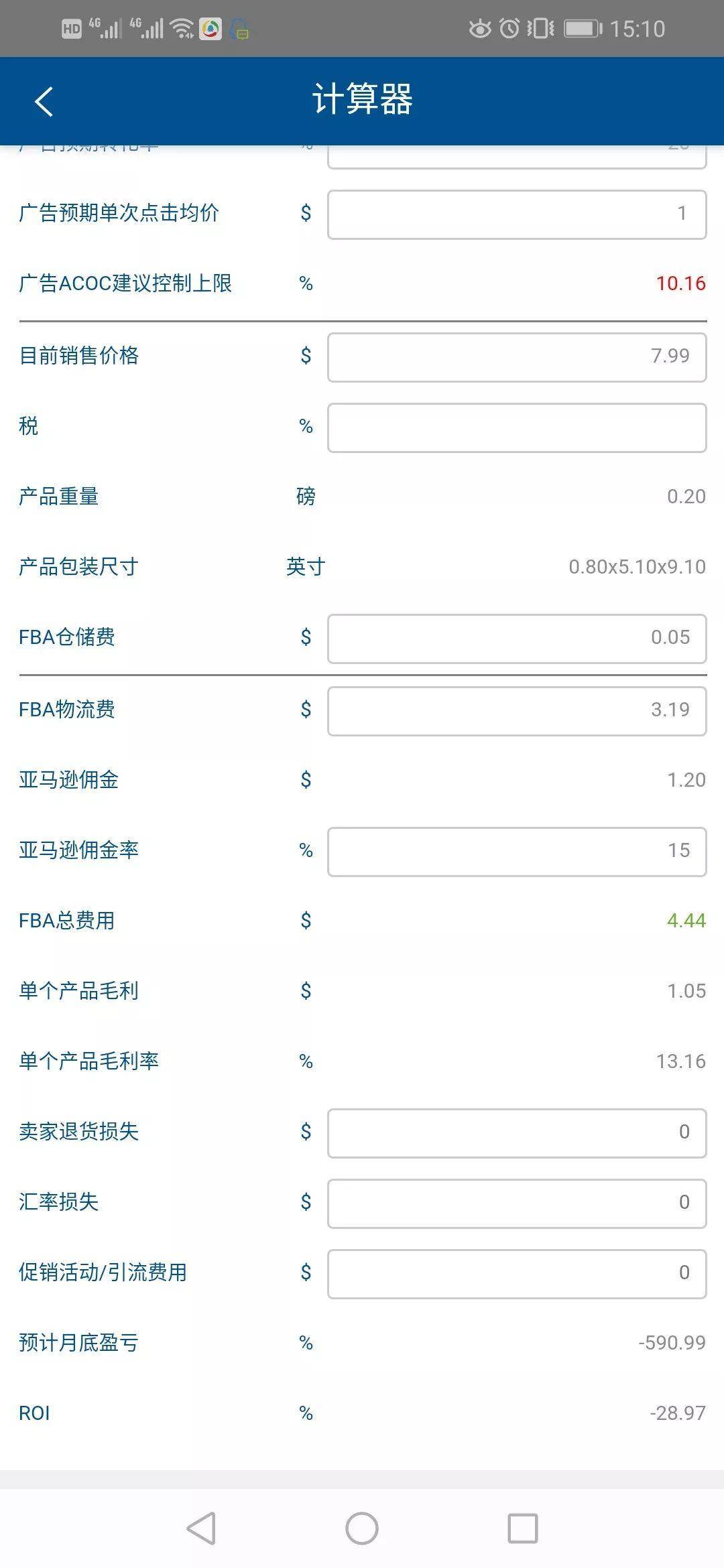The height and width of the screenshot is (1568, 724).
Task: Go back using the header arrow
Action: 44,102
